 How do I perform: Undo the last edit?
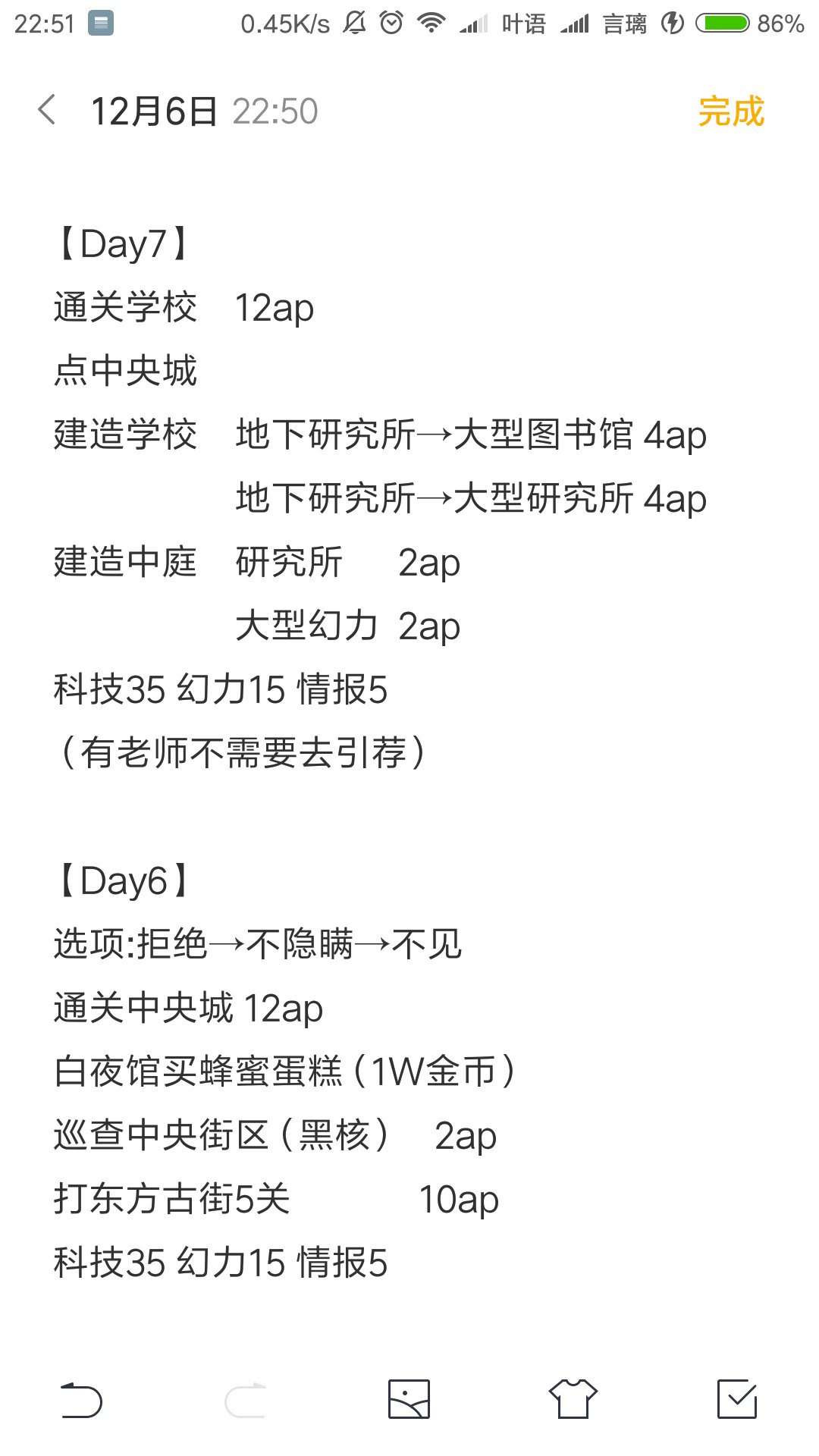click(x=81, y=1400)
